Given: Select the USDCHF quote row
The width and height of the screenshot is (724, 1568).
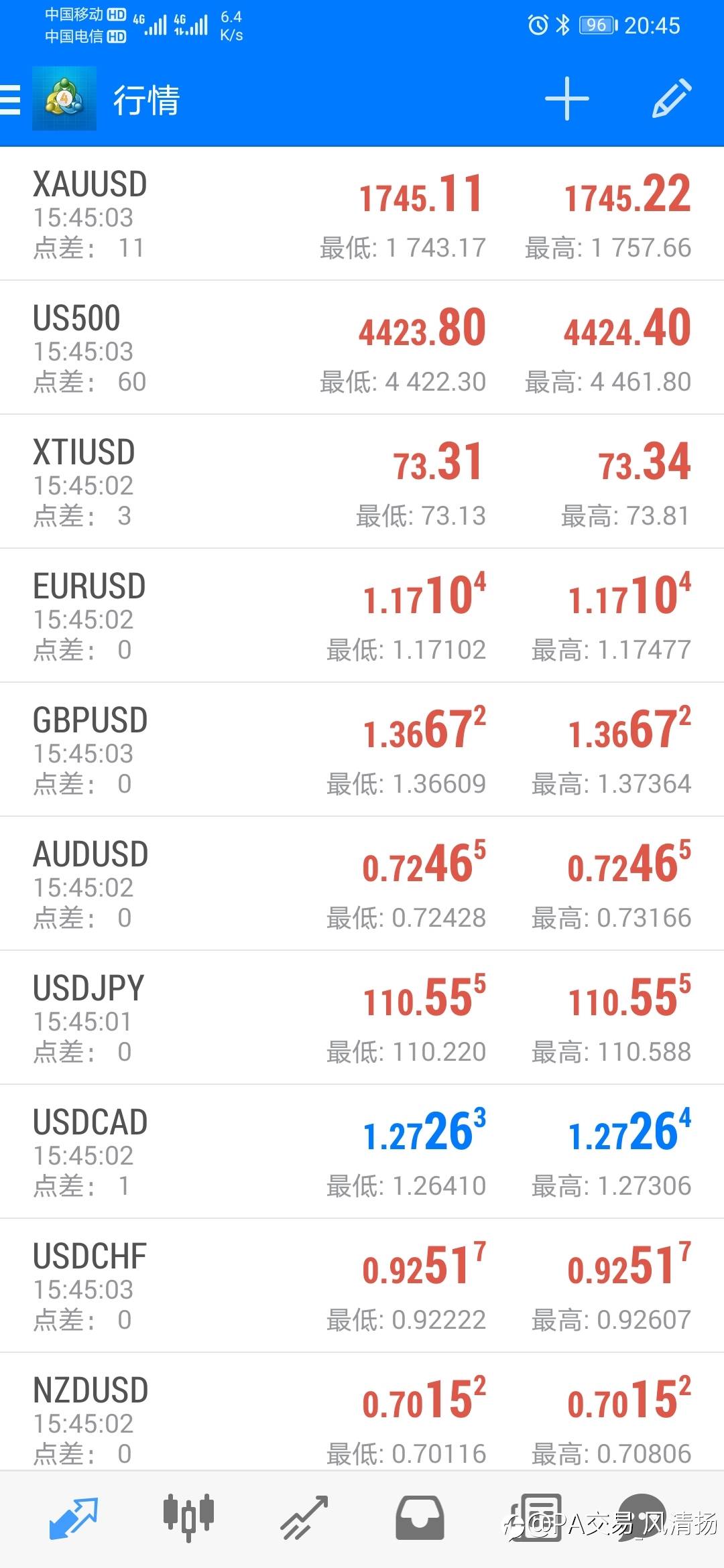Looking at the screenshot, I should point(362,1286).
